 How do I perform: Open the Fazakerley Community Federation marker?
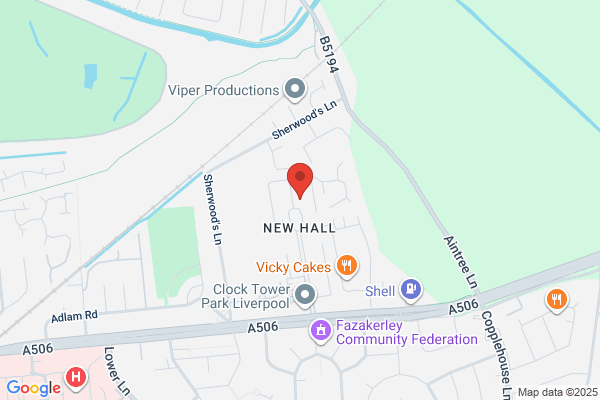[x=321, y=331]
